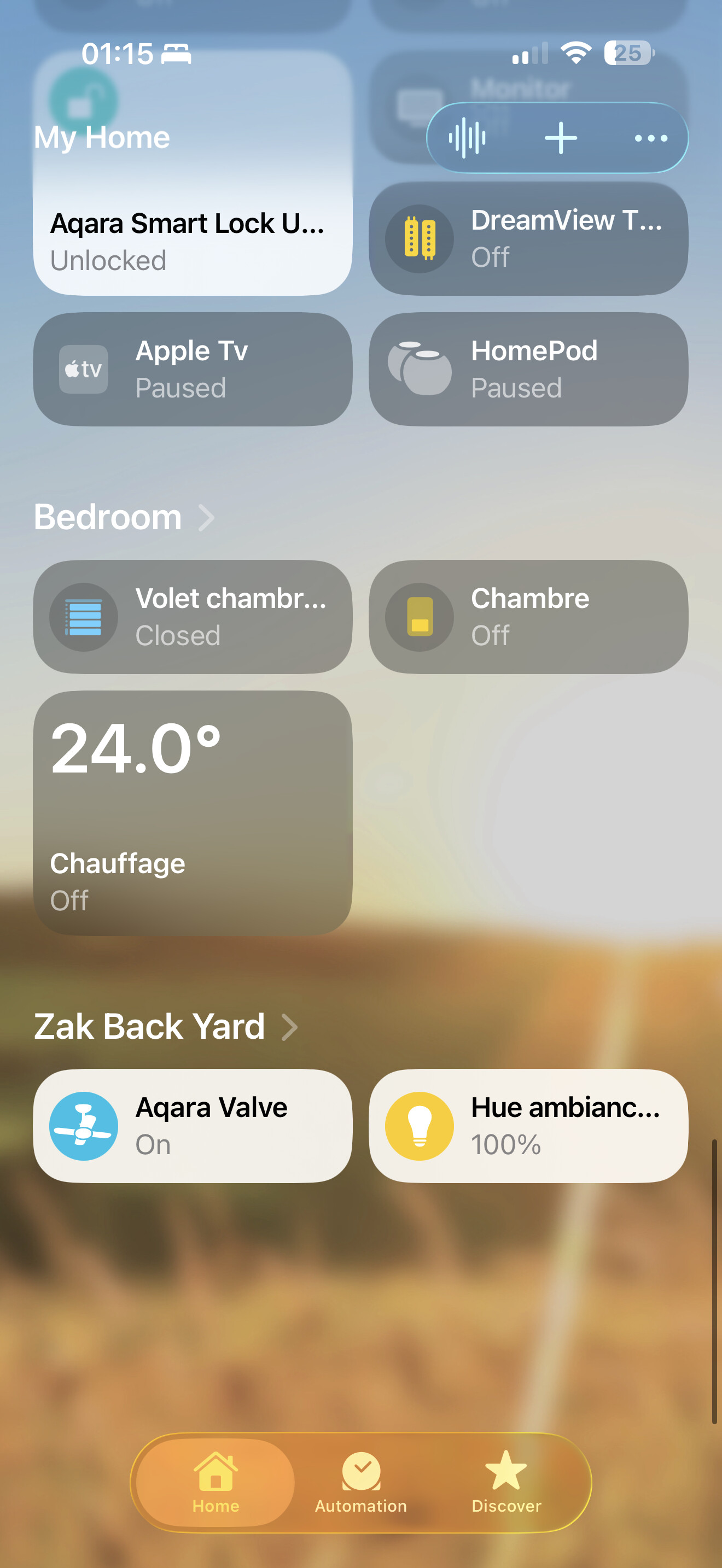Open the Bedroom room page
This screenshot has height=1568, width=722.
pyautogui.click(x=124, y=517)
